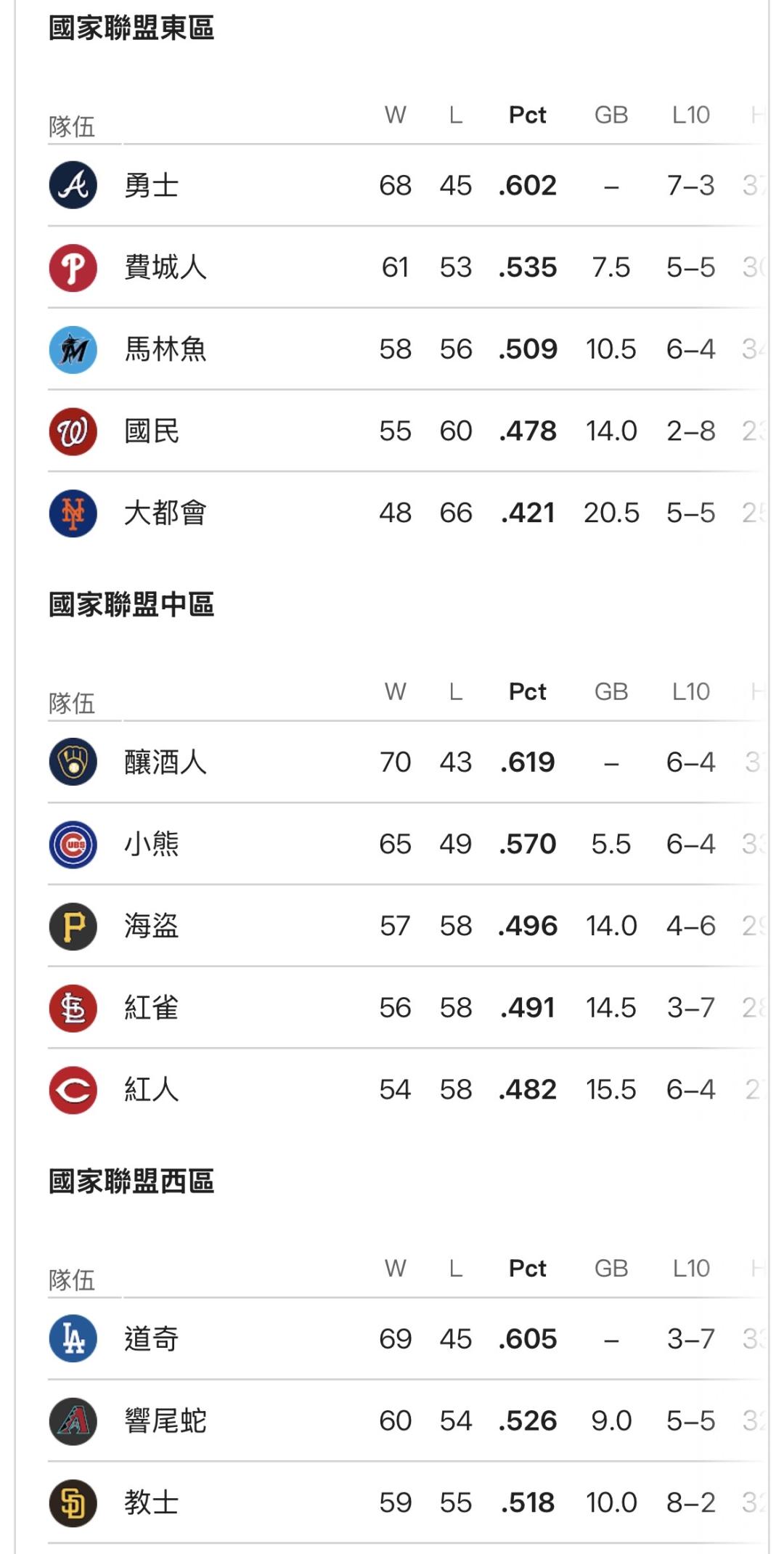Open the 道奇 team row
Viewport: 784px width, 1554px height.
pos(405,1338)
